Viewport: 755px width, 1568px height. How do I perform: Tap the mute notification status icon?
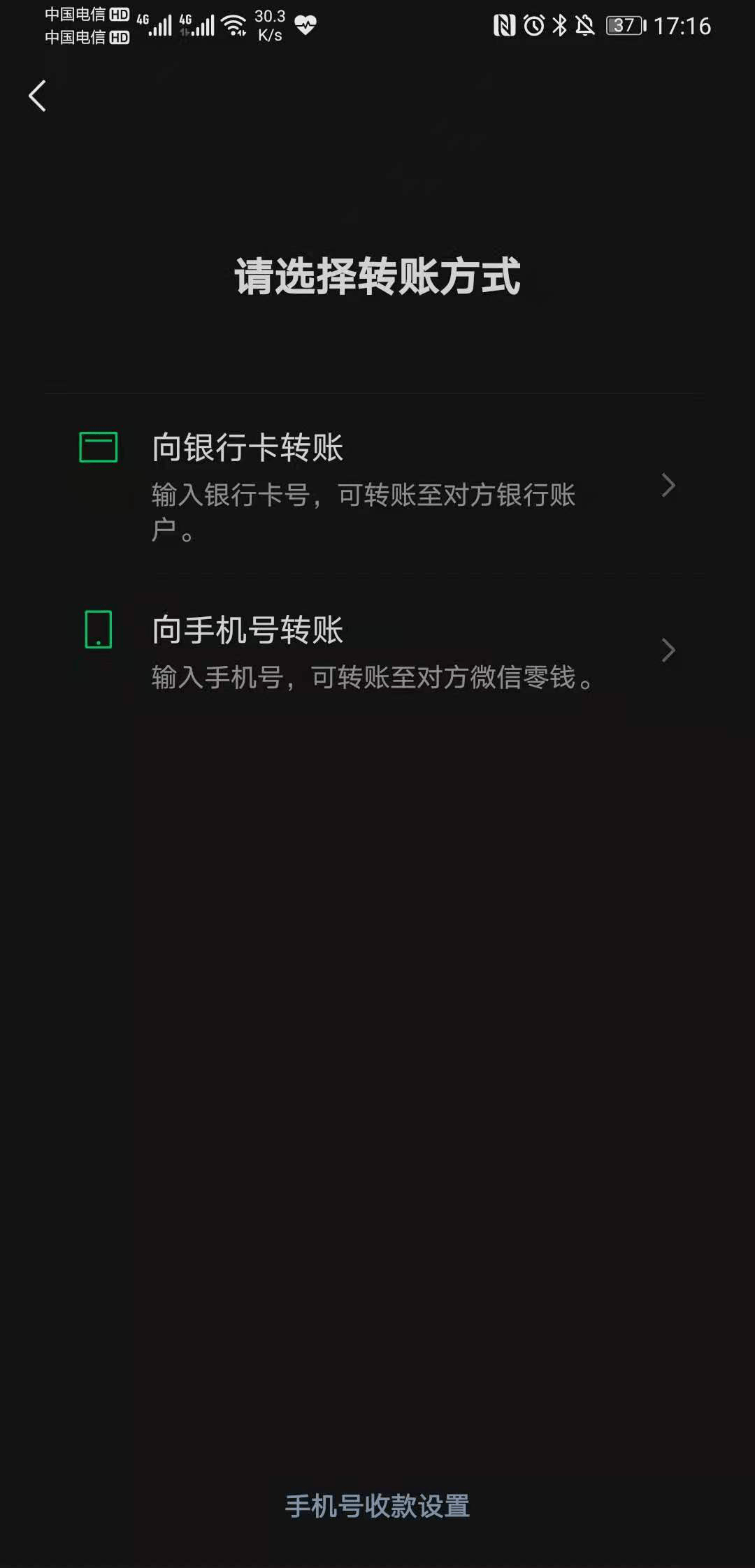587,25
